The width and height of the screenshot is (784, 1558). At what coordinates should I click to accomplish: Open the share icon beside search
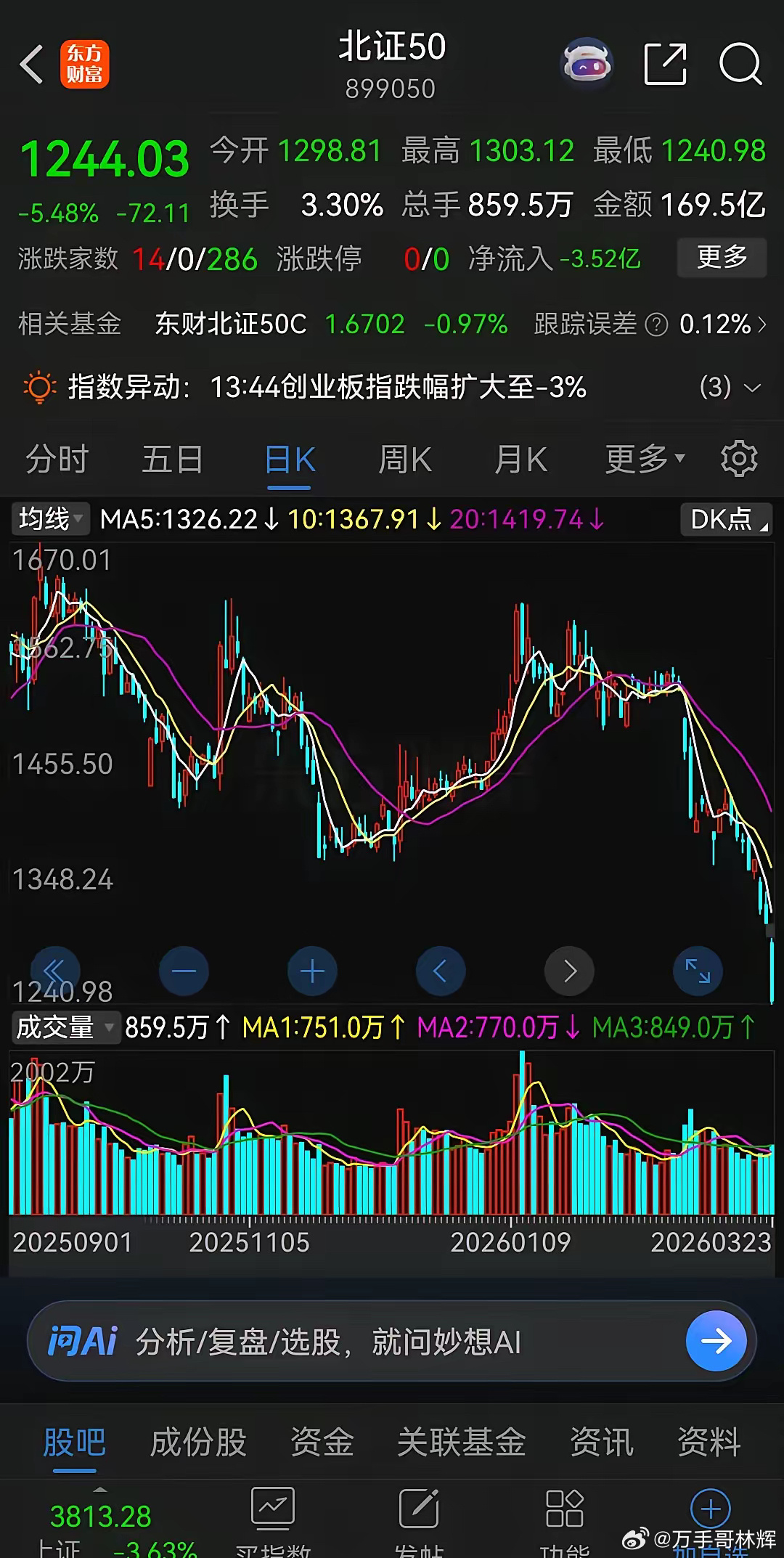(x=666, y=65)
